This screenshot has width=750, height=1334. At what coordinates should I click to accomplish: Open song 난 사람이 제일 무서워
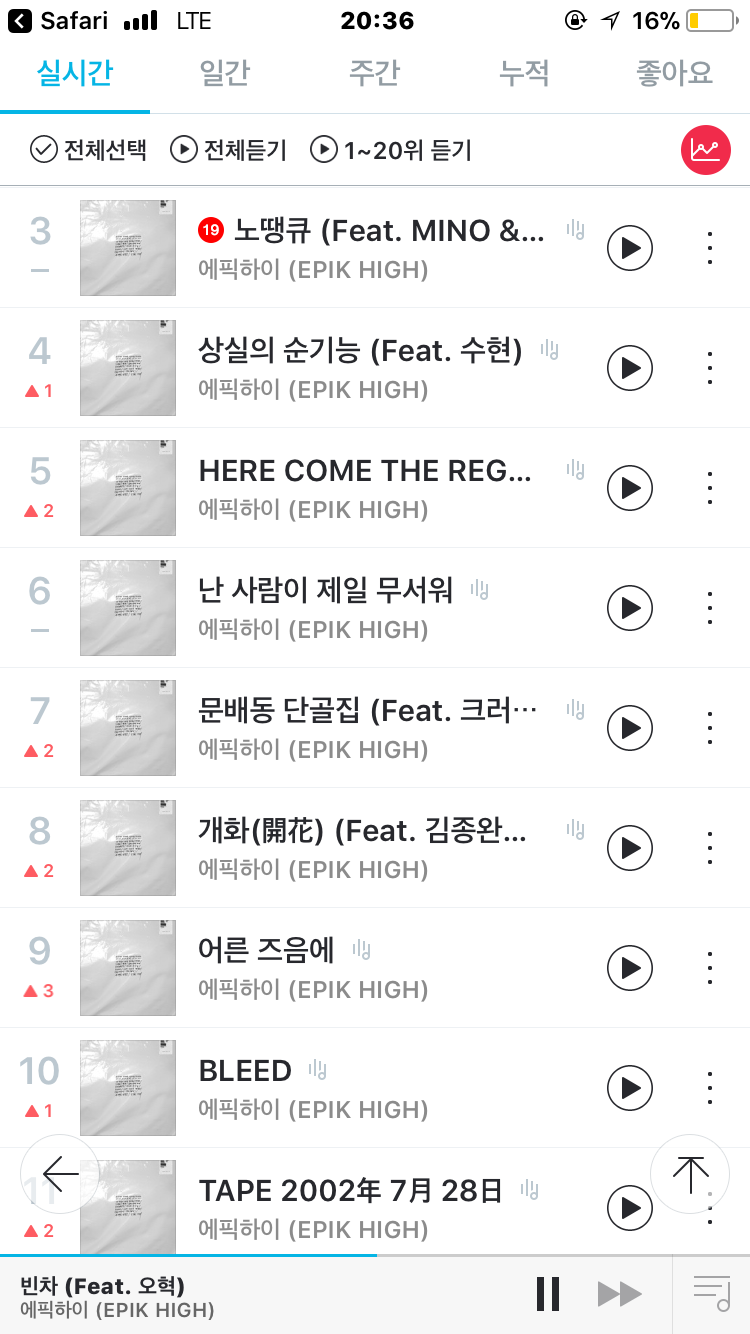point(326,591)
